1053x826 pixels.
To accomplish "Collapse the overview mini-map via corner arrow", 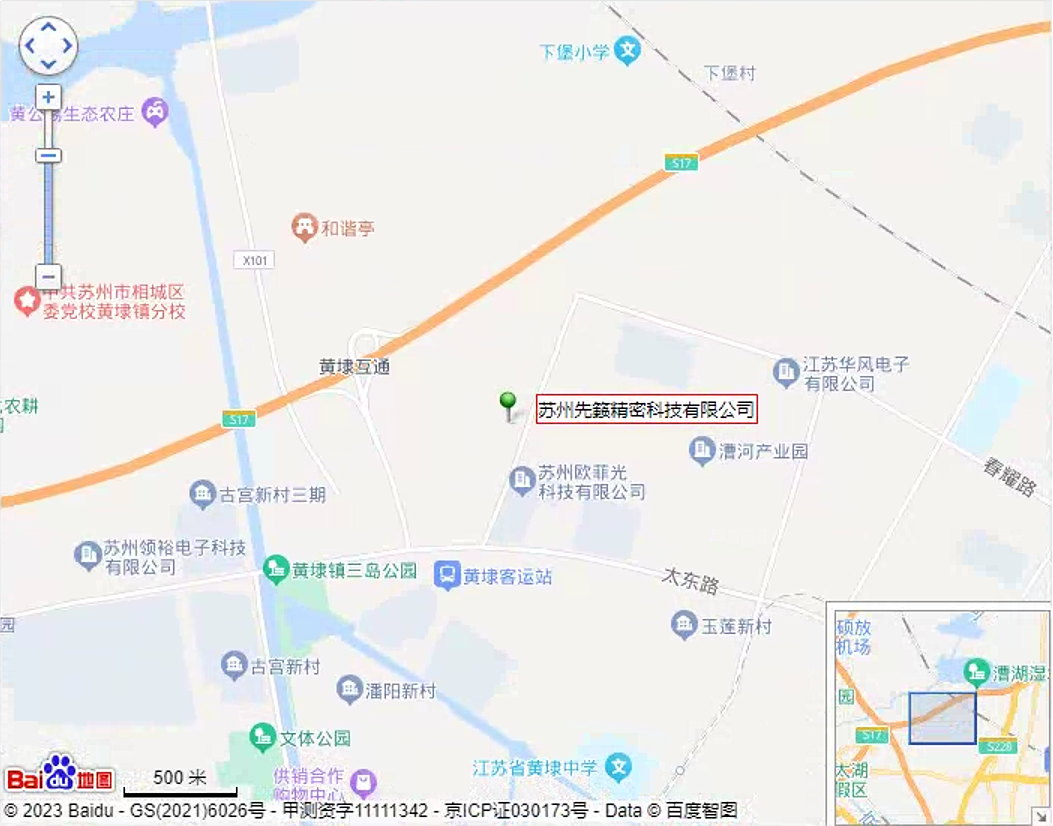I will coord(1041,815).
